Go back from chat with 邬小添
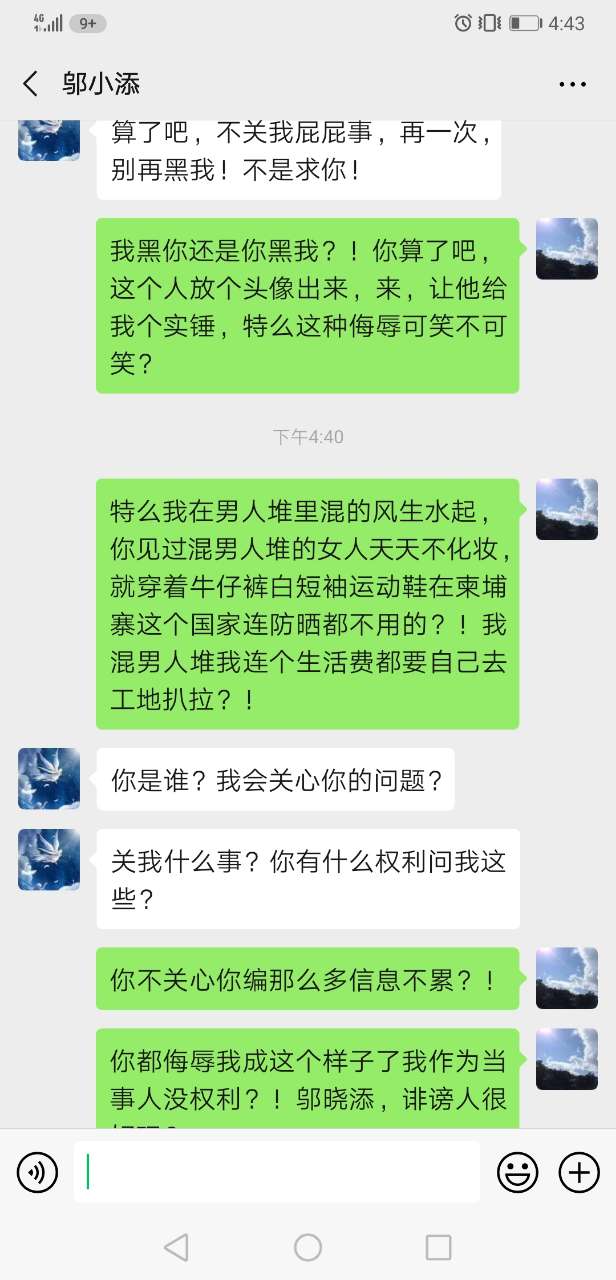Image resolution: width=616 pixels, height=1280 pixels. (x=30, y=84)
